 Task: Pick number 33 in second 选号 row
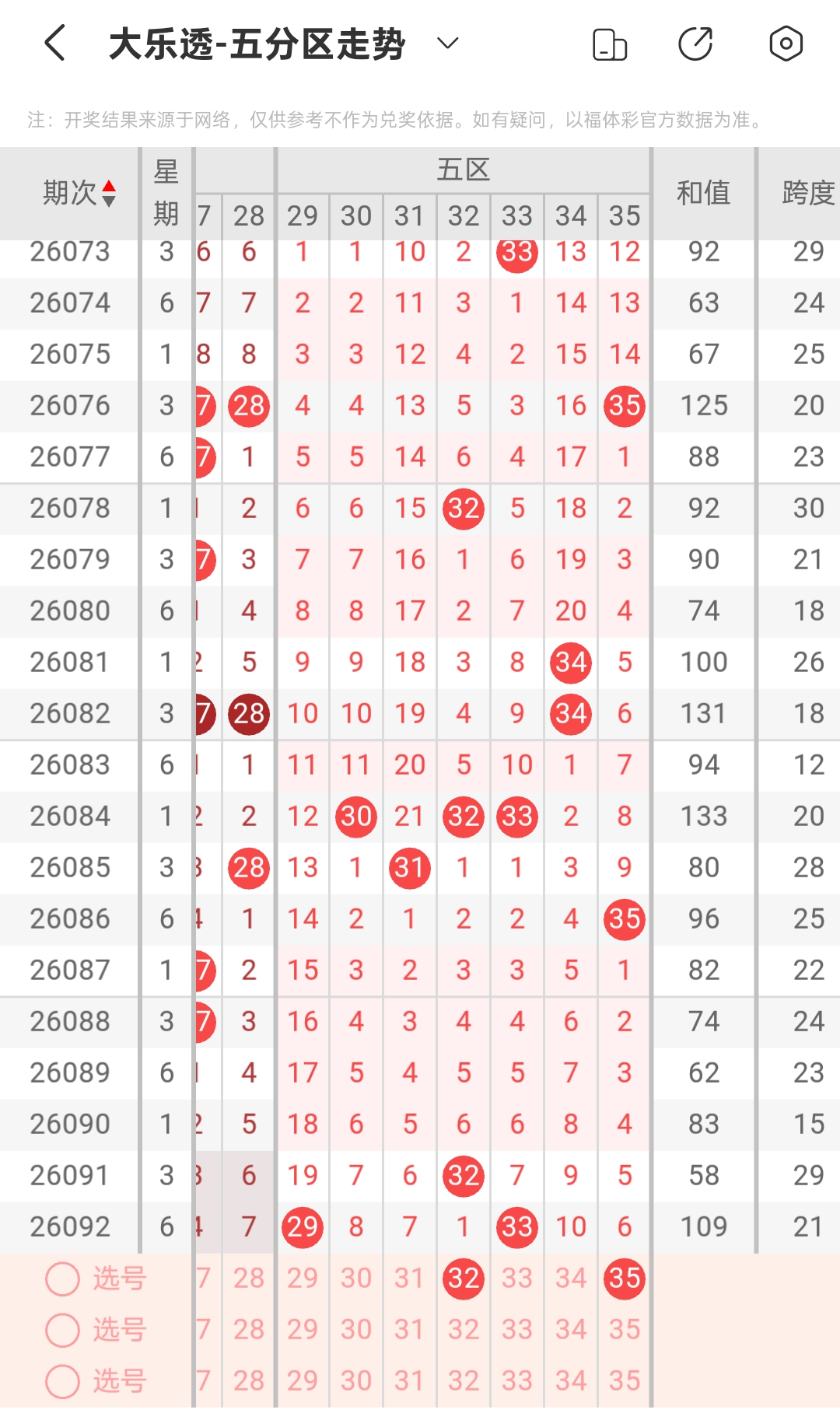point(517,1330)
